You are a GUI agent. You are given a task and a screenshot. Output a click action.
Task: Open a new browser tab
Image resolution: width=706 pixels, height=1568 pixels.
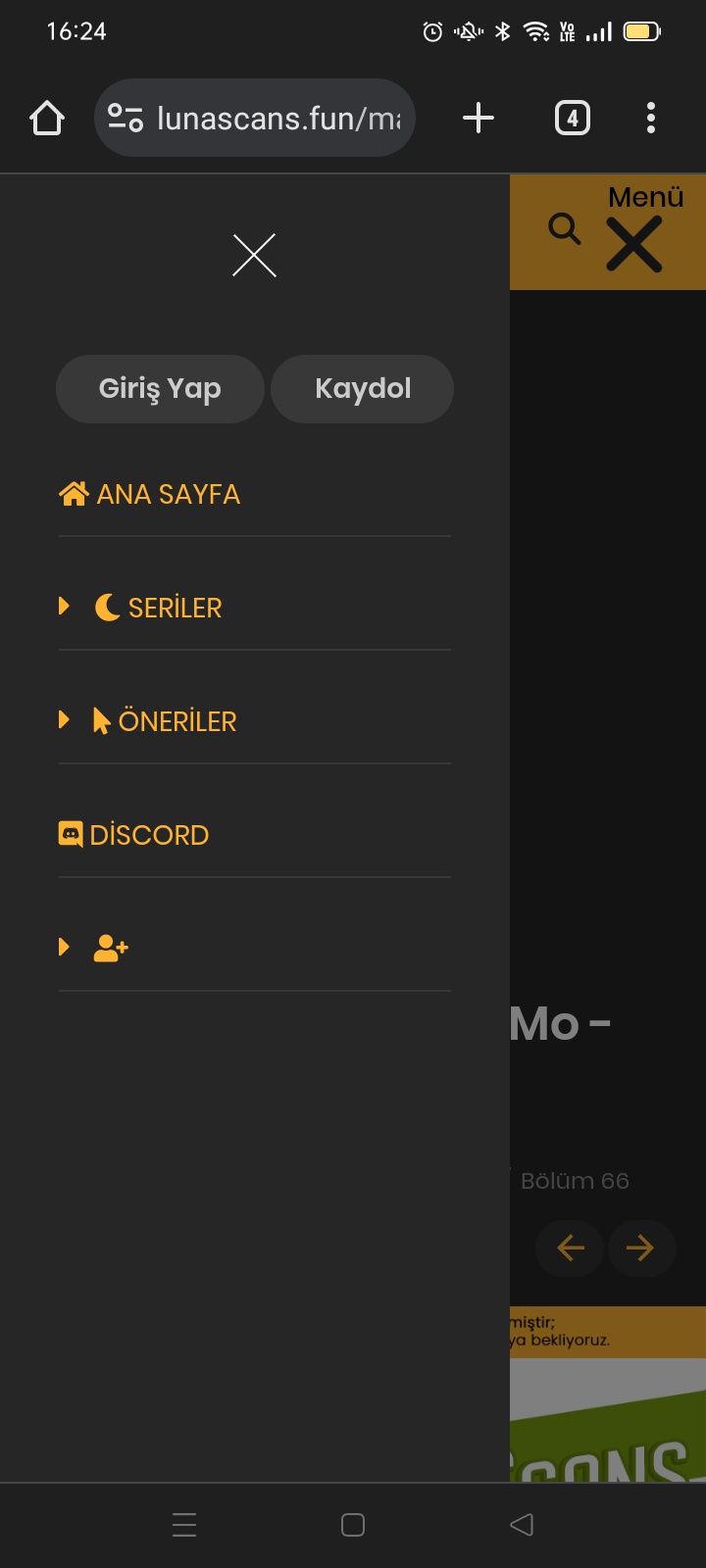479,119
